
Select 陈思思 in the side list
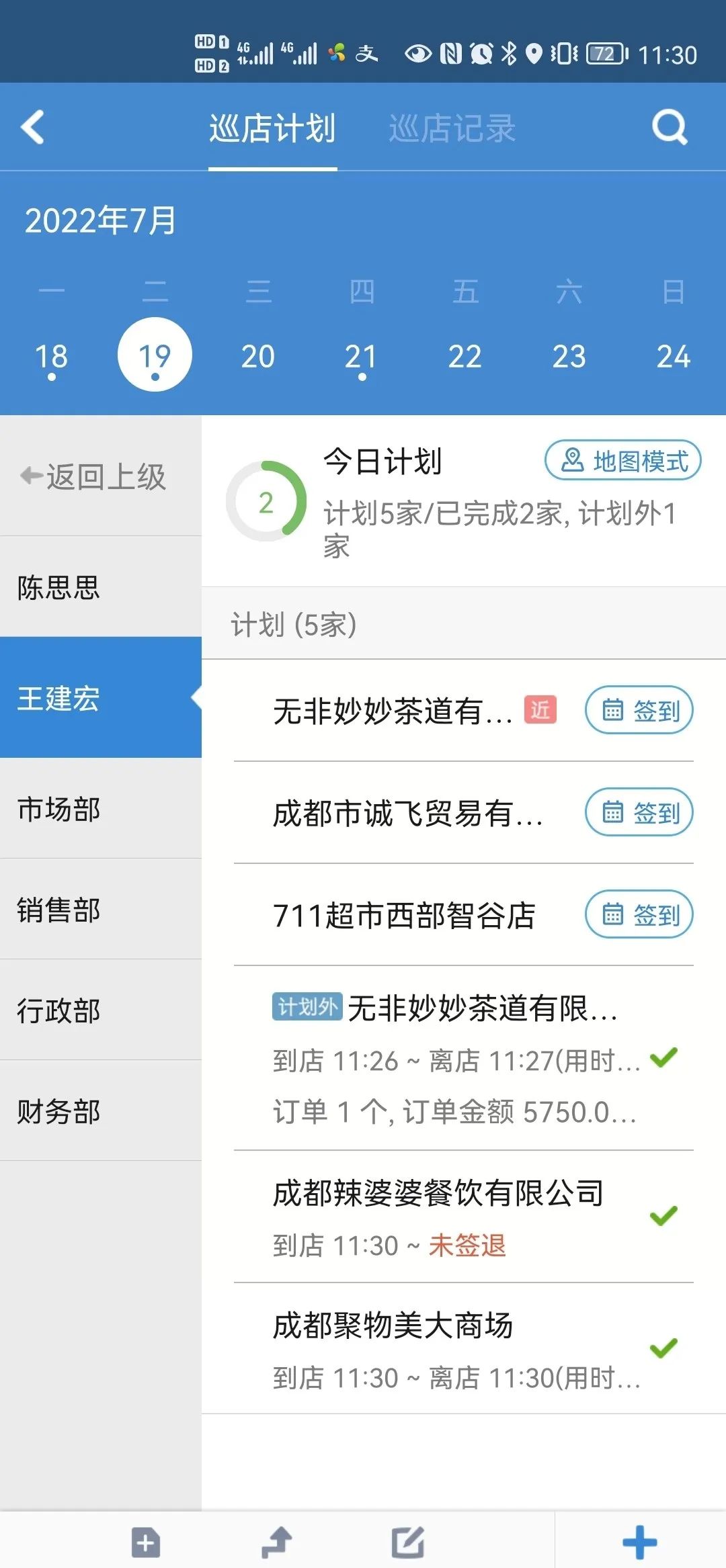click(x=101, y=587)
